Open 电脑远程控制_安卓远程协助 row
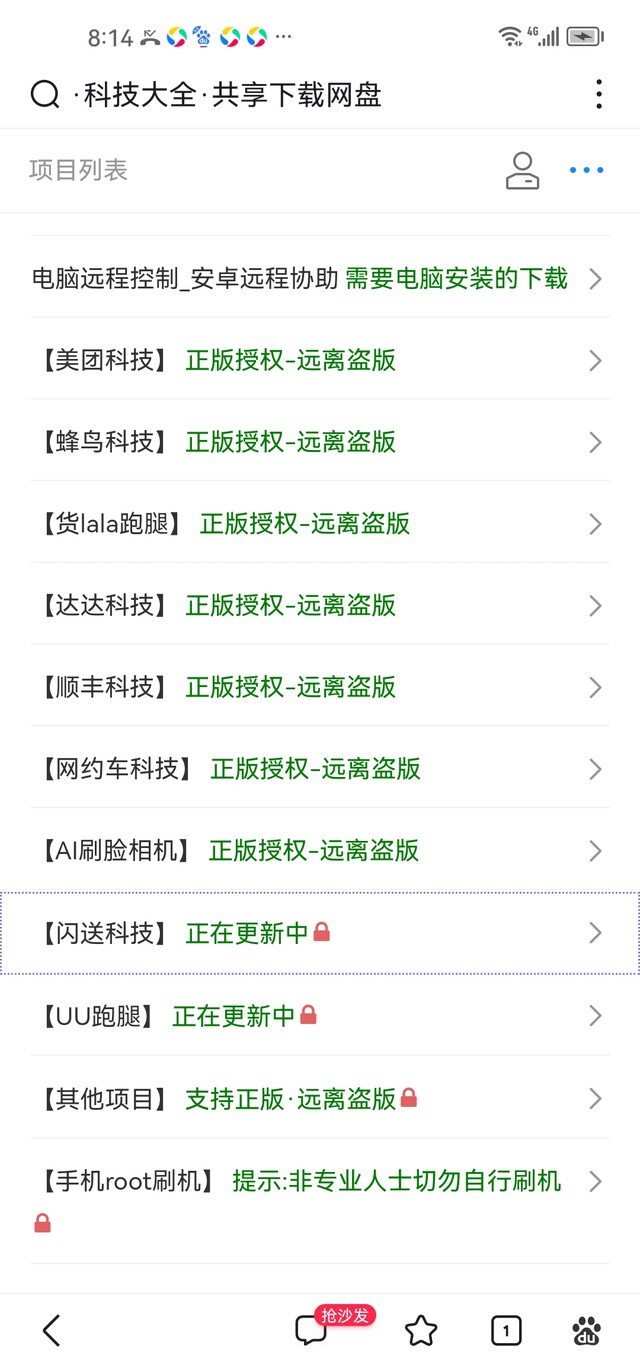The height and width of the screenshot is (1368, 640). (x=320, y=278)
